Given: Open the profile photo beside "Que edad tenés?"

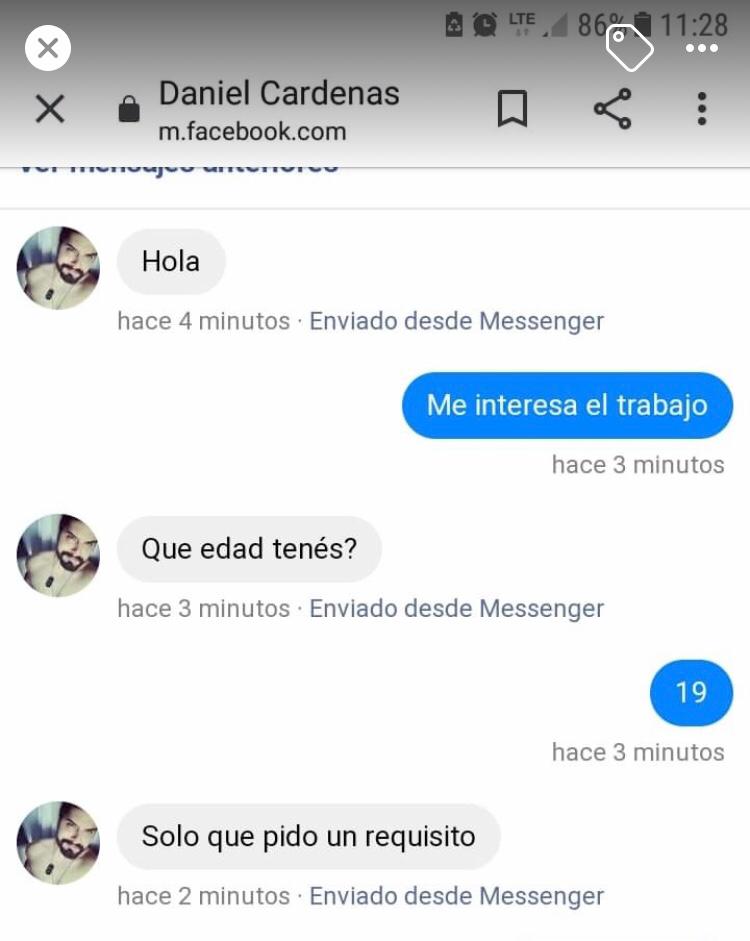Looking at the screenshot, I should click(x=58, y=556).
